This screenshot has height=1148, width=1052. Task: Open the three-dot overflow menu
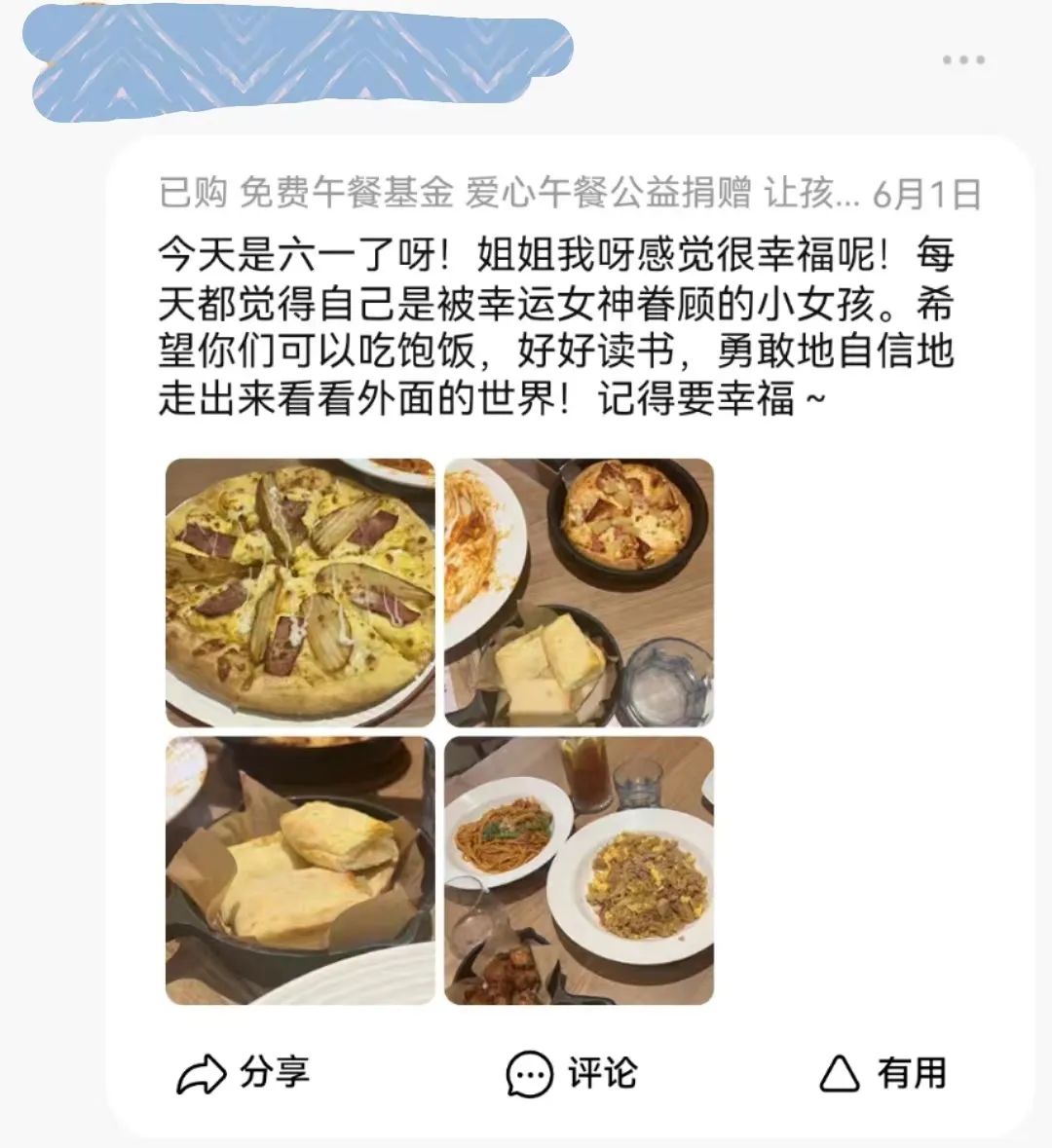pyautogui.click(x=962, y=60)
